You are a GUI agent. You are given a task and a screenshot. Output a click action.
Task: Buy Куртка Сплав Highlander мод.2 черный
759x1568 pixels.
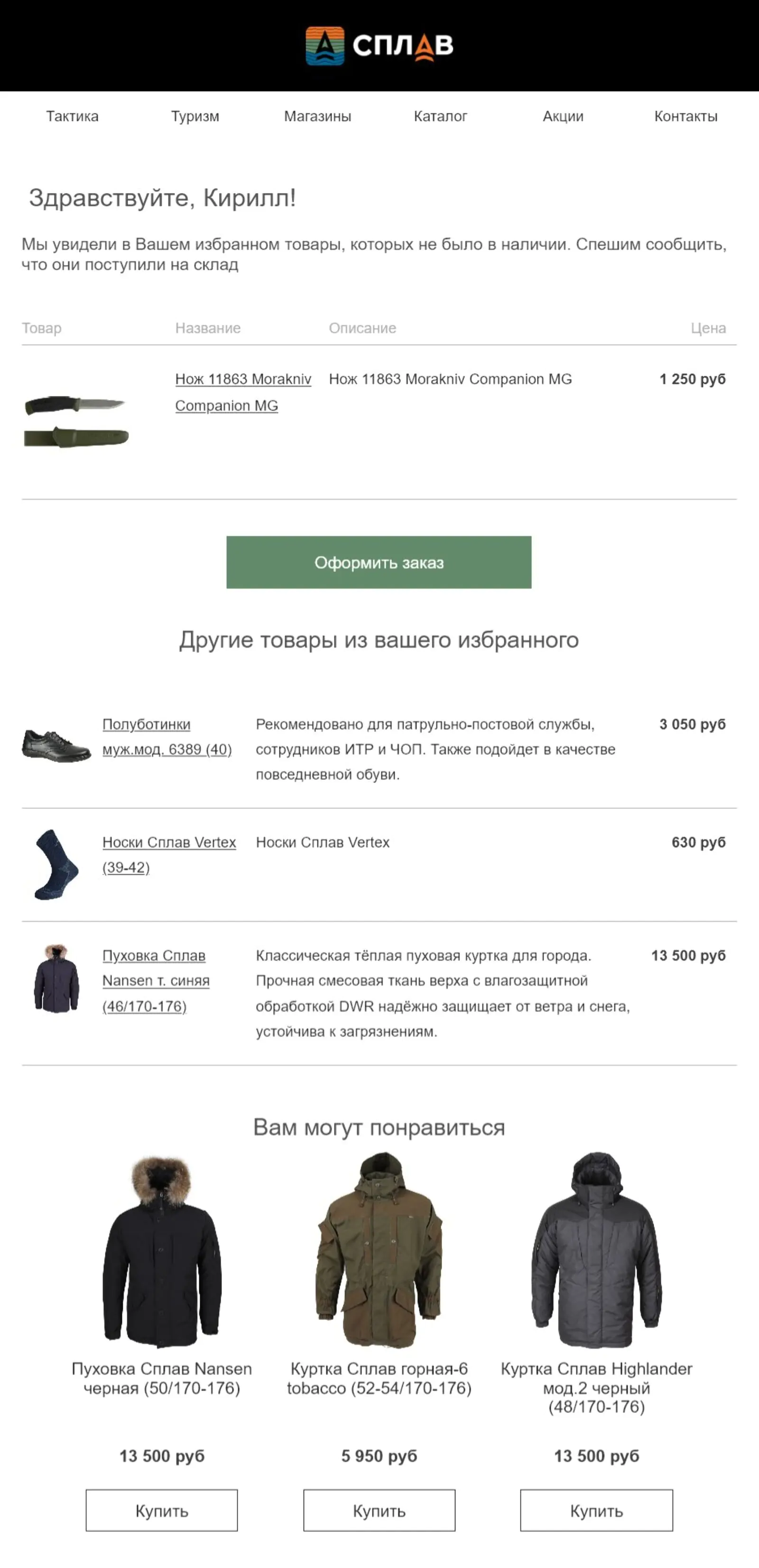(x=596, y=1510)
